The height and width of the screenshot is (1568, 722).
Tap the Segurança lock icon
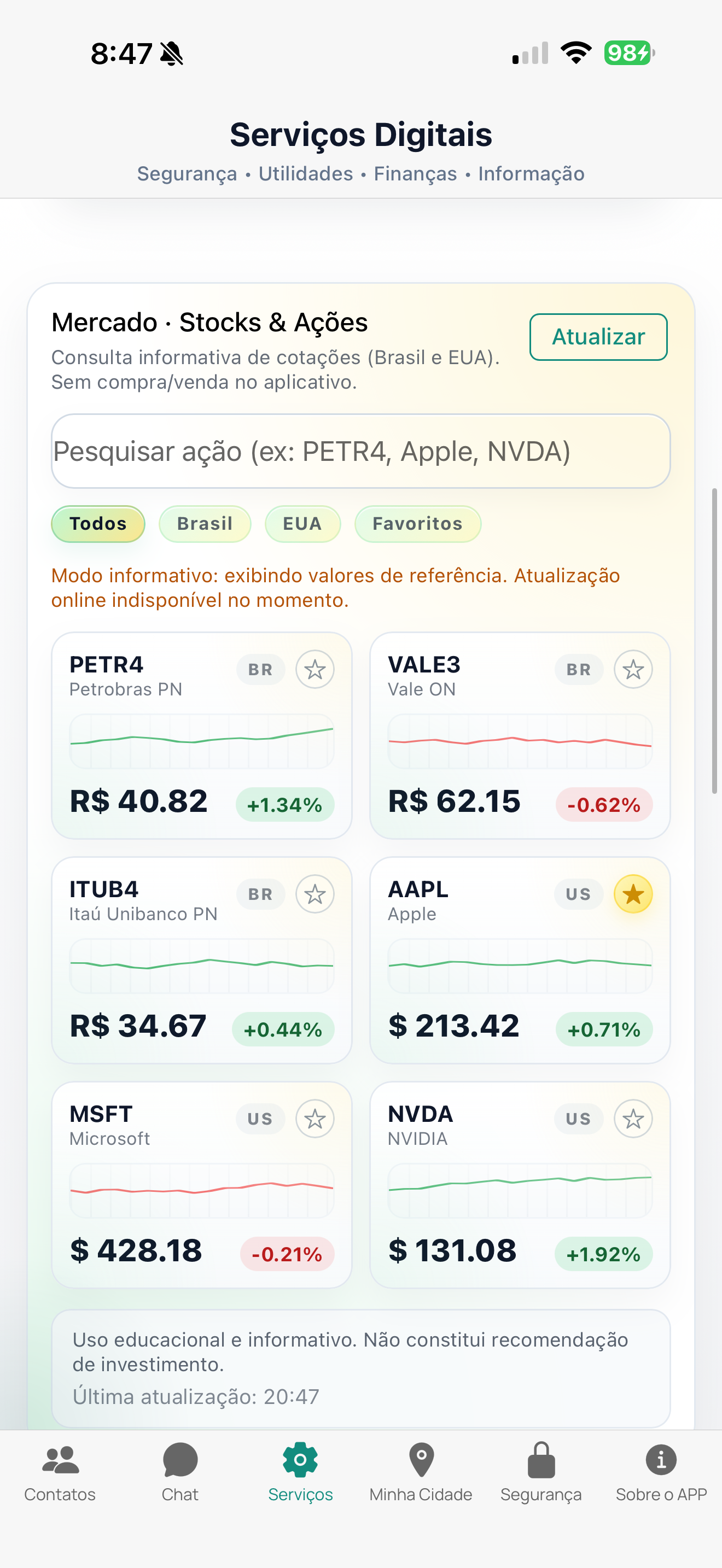[542, 1468]
